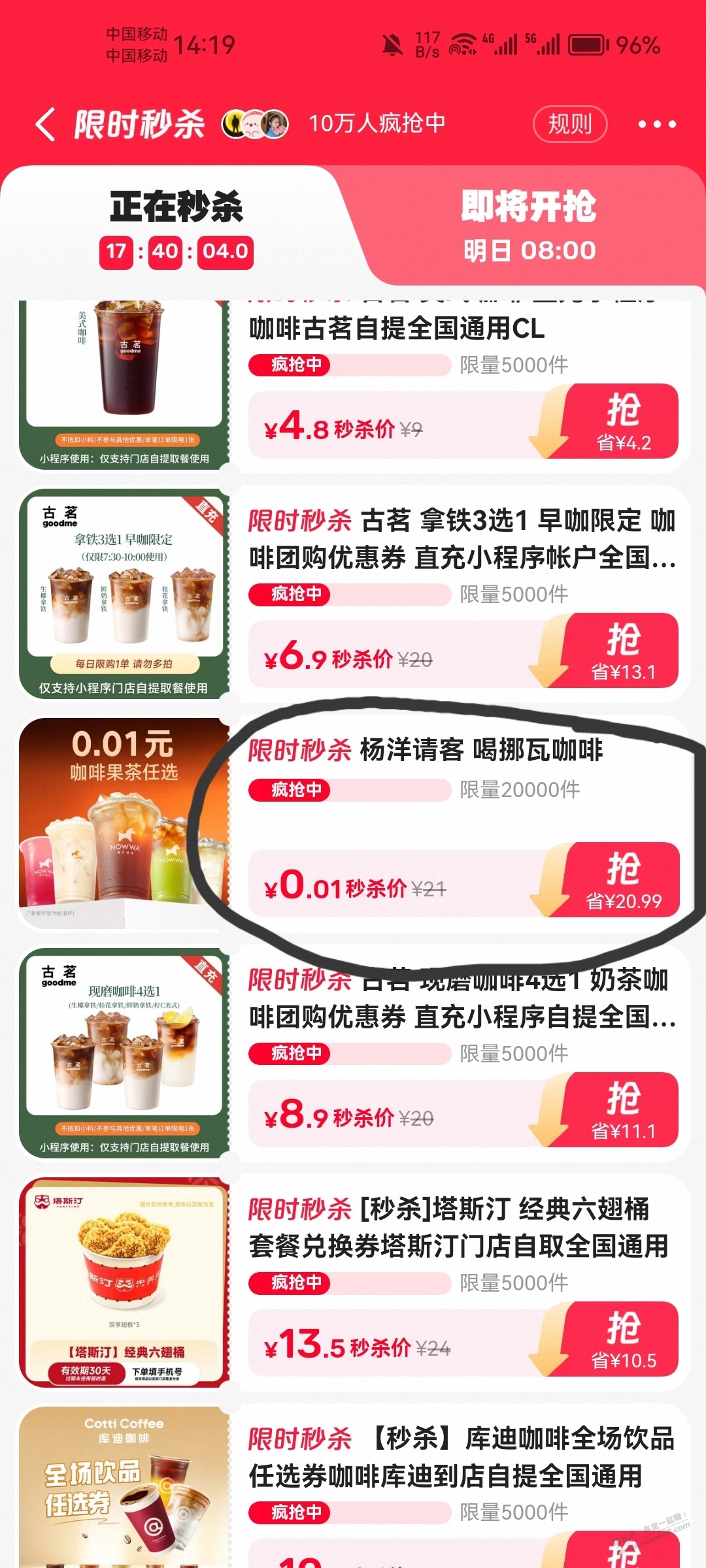Grab the ¥0.01 挪瓦咖啡 deal
Image resolution: width=706 pixels, height=1568 pixels.
(x=623, y=880)
